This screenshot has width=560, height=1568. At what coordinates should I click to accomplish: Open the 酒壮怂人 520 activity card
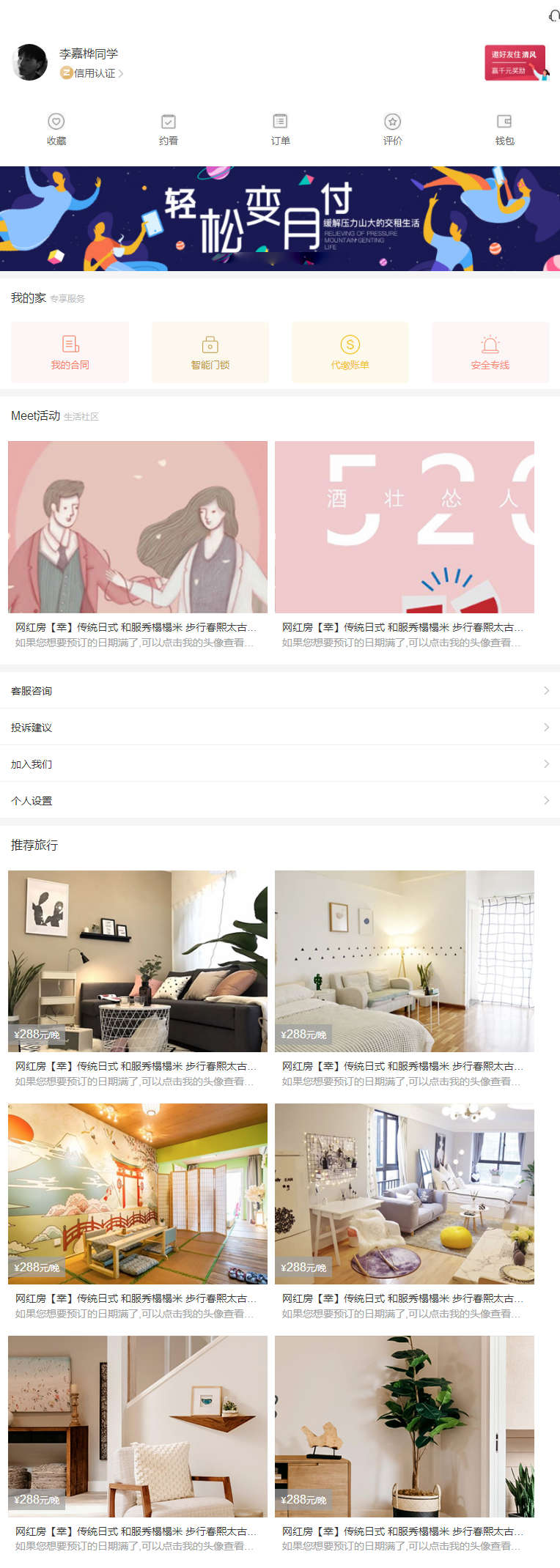(x=405, y=527)
